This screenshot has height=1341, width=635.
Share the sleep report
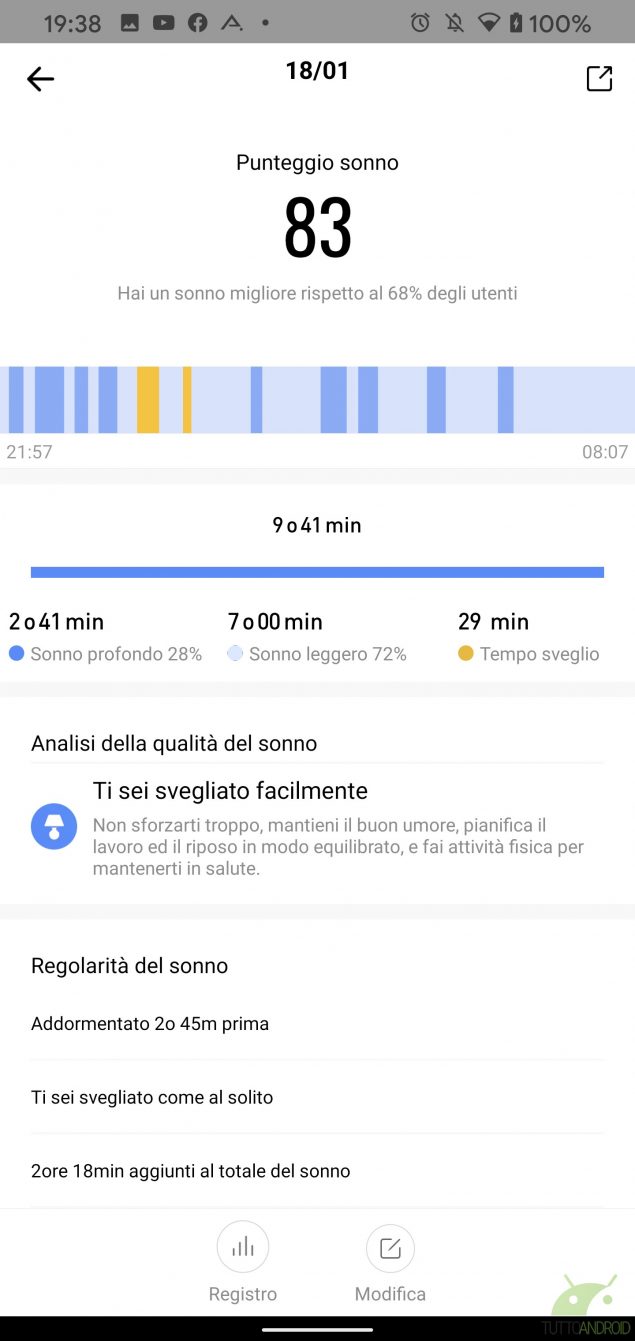599,79
